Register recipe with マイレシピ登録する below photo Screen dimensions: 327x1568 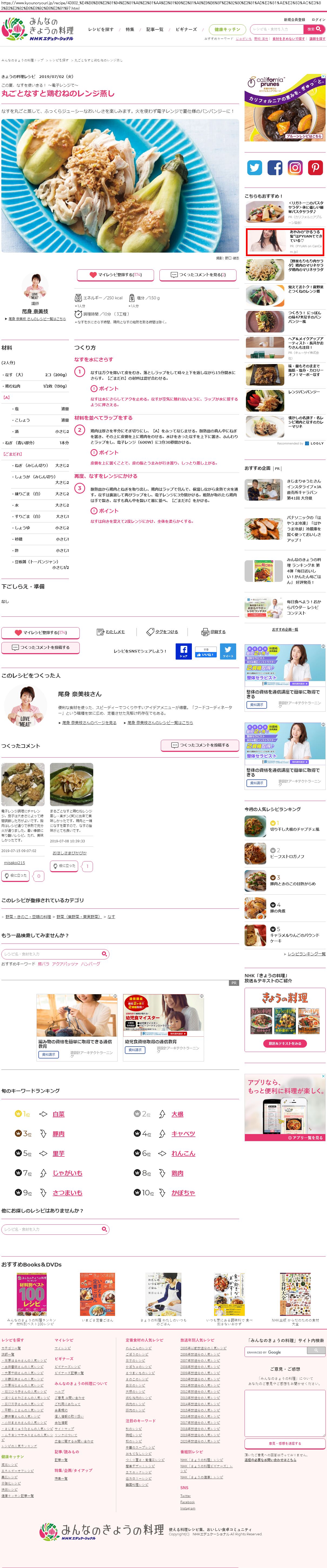pyautogui.click(x=115, y=274)
